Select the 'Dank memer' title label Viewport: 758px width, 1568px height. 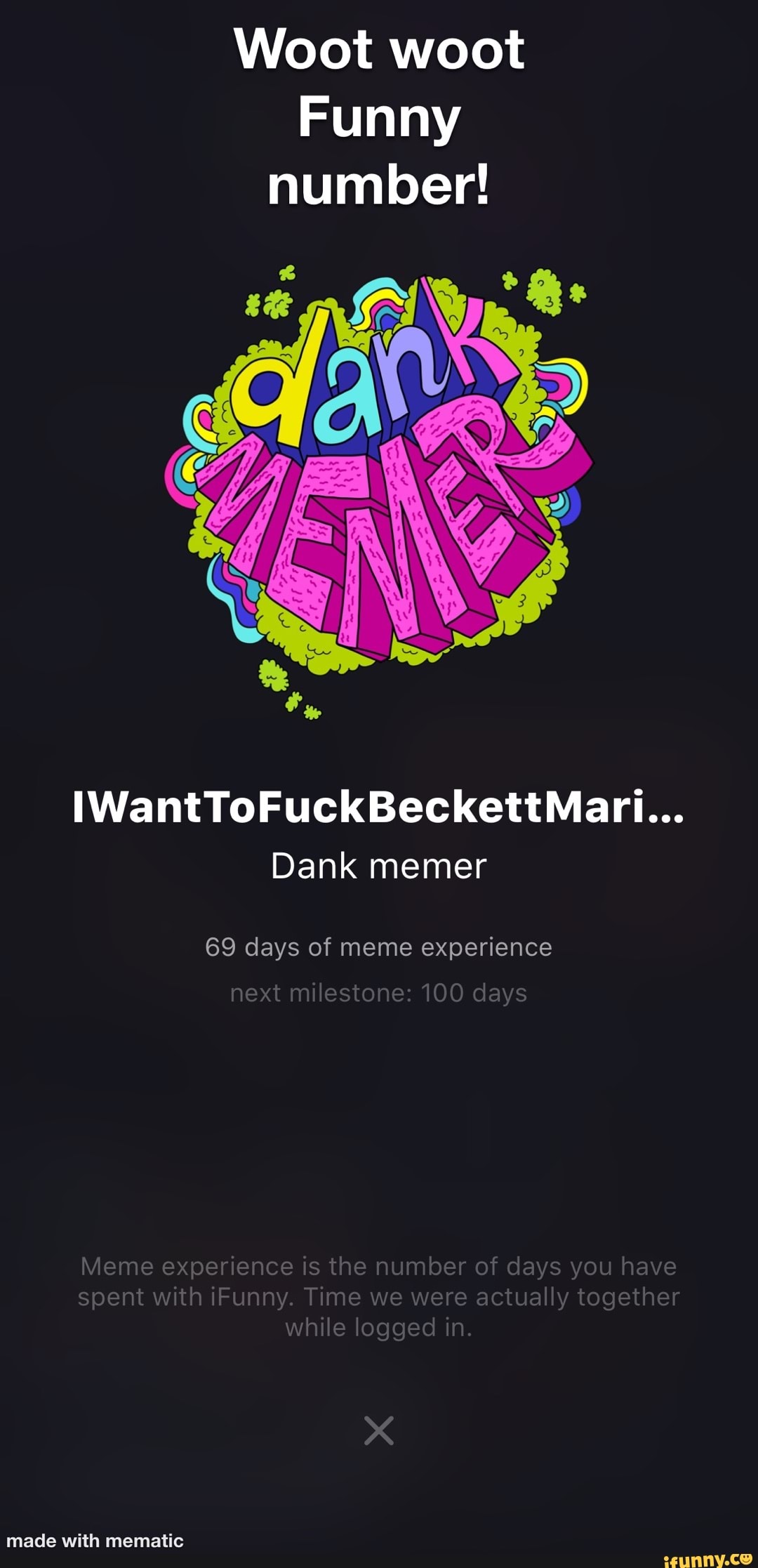(379, 867)
